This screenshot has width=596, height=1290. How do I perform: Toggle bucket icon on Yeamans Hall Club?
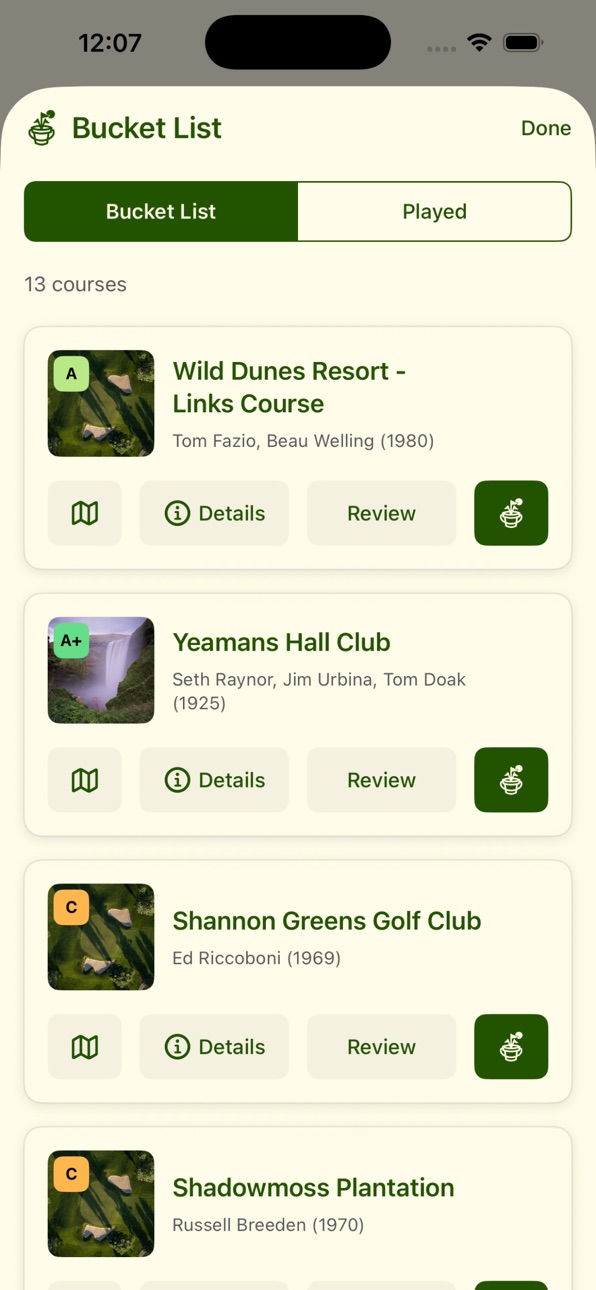[x=511, y=780]
